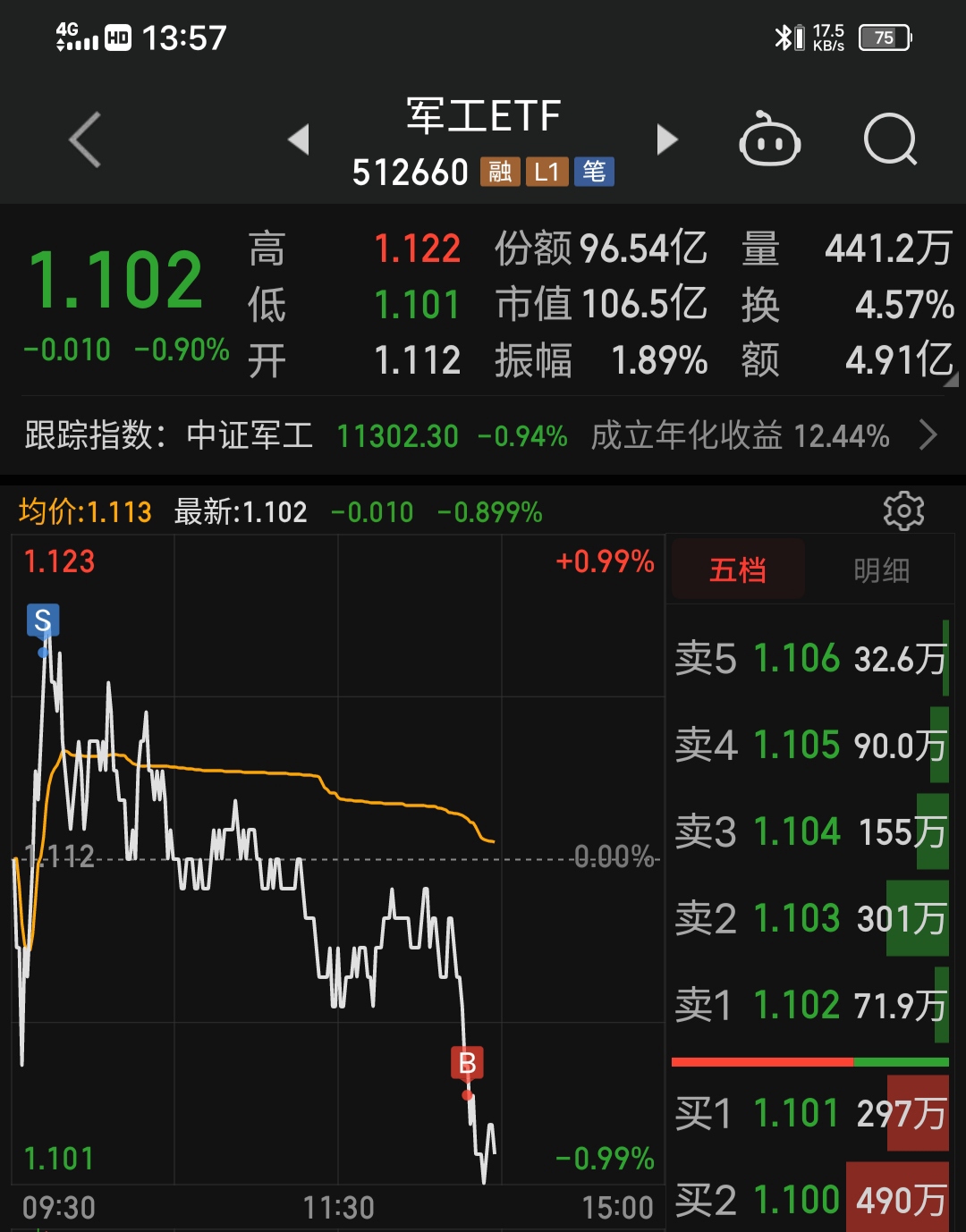Click the red-green buy-sell ratio bar
The height and width of the screenshot is (1232, 966).
coord(810,1063)
